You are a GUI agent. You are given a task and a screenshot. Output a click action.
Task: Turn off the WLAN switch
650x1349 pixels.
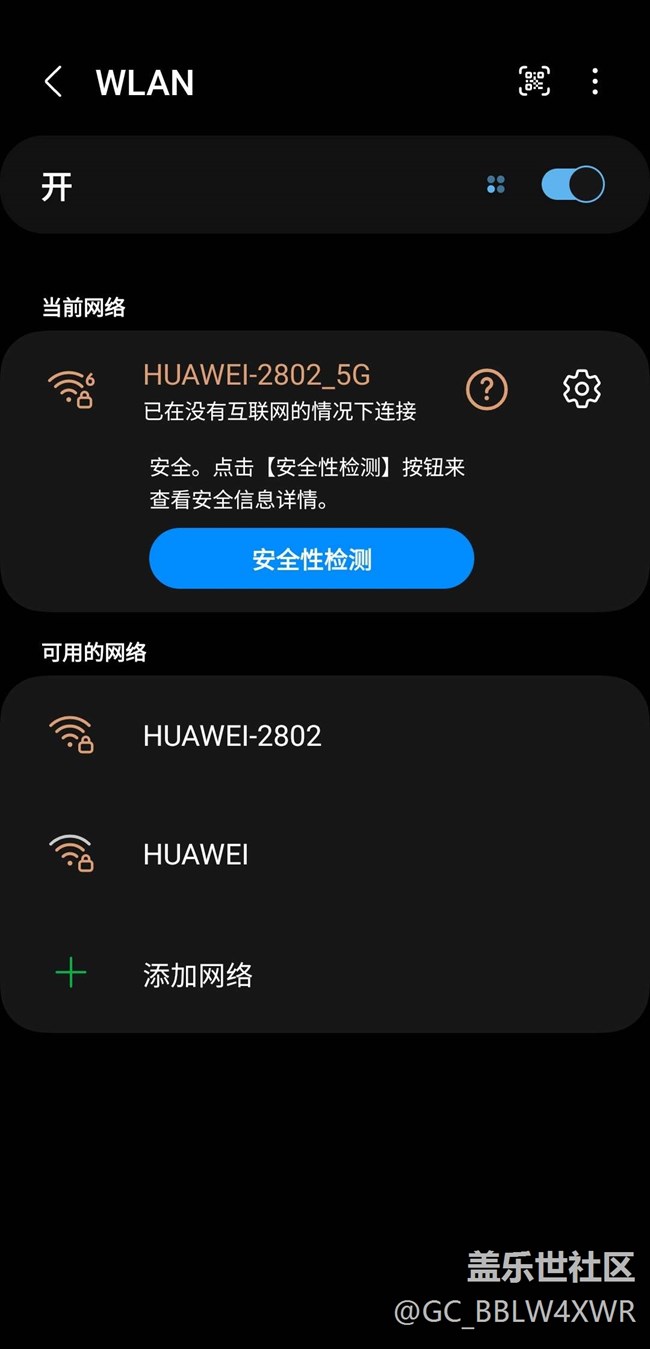pyautogui.click(x=572, y=185)
